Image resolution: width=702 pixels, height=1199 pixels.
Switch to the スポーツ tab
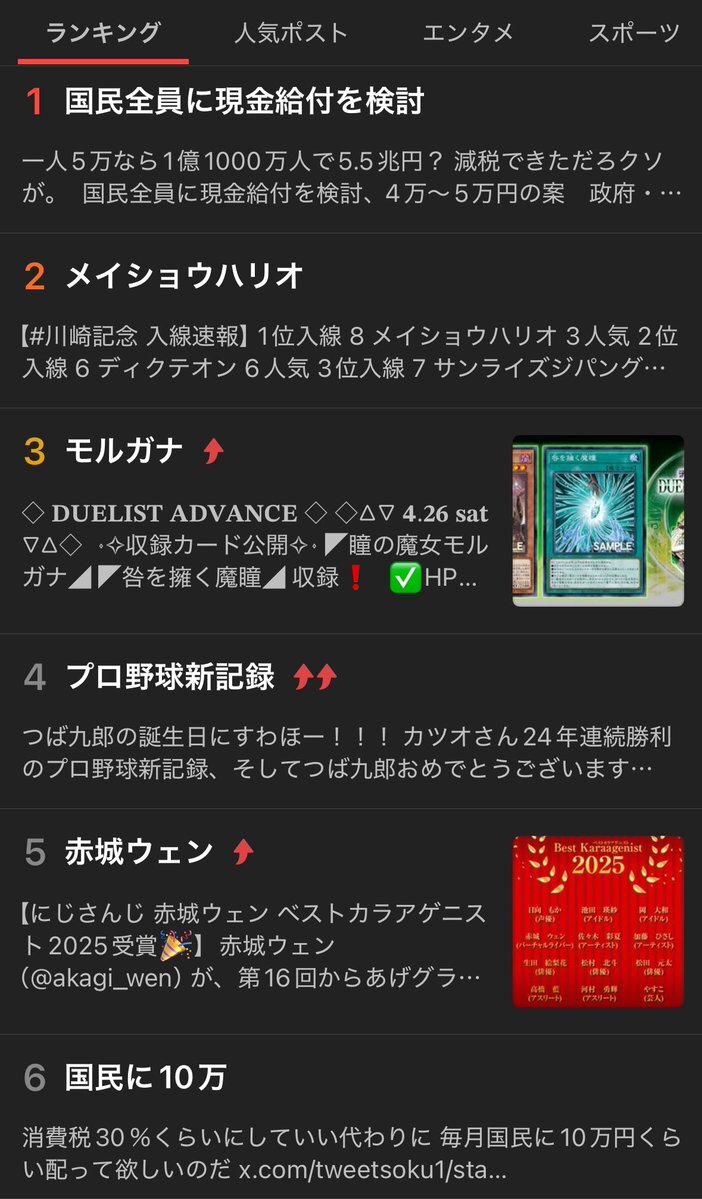click(x=633, y=32)
